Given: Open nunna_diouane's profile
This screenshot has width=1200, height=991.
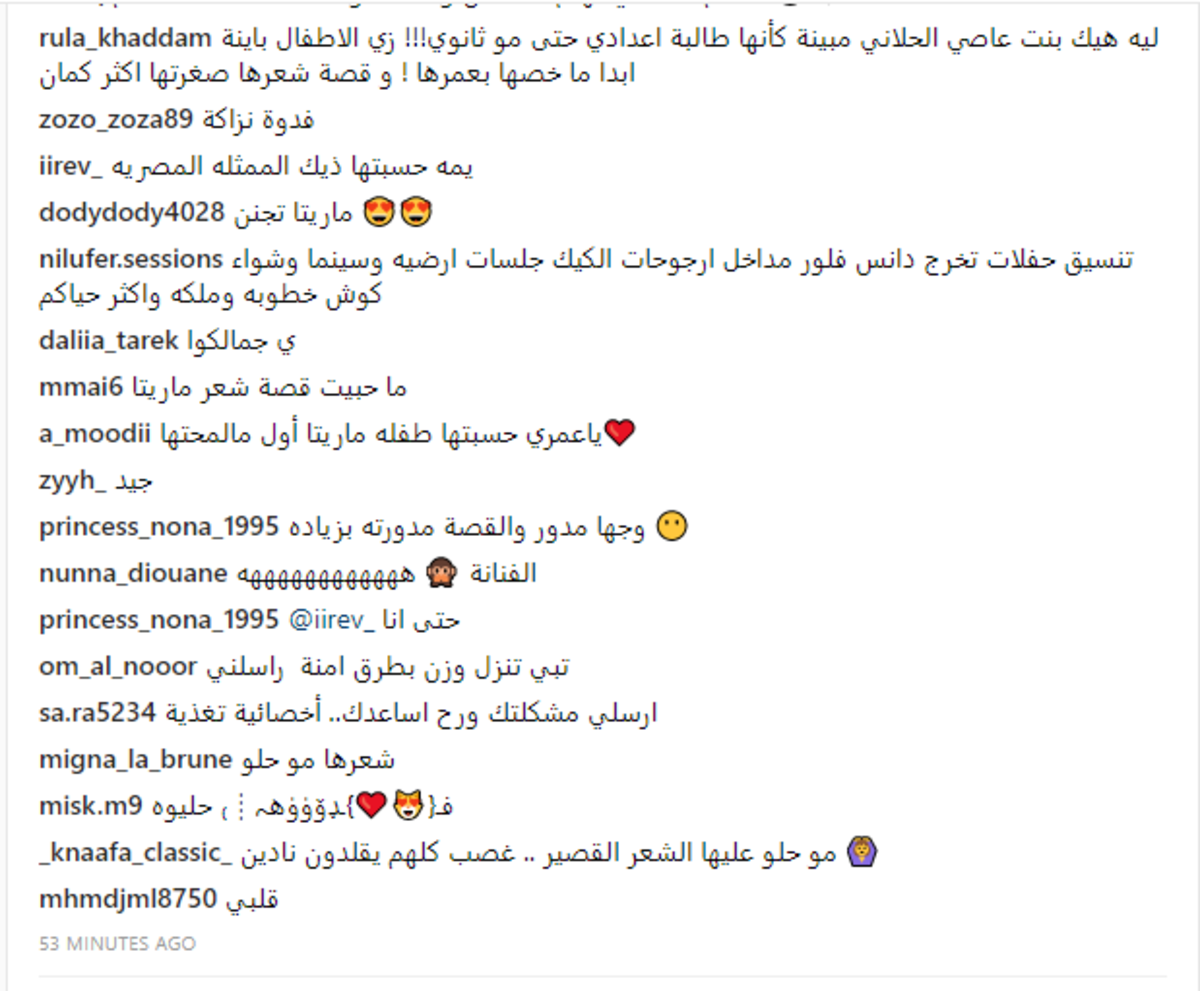Looking at the screenshot, I should click(x=135, y=574).
